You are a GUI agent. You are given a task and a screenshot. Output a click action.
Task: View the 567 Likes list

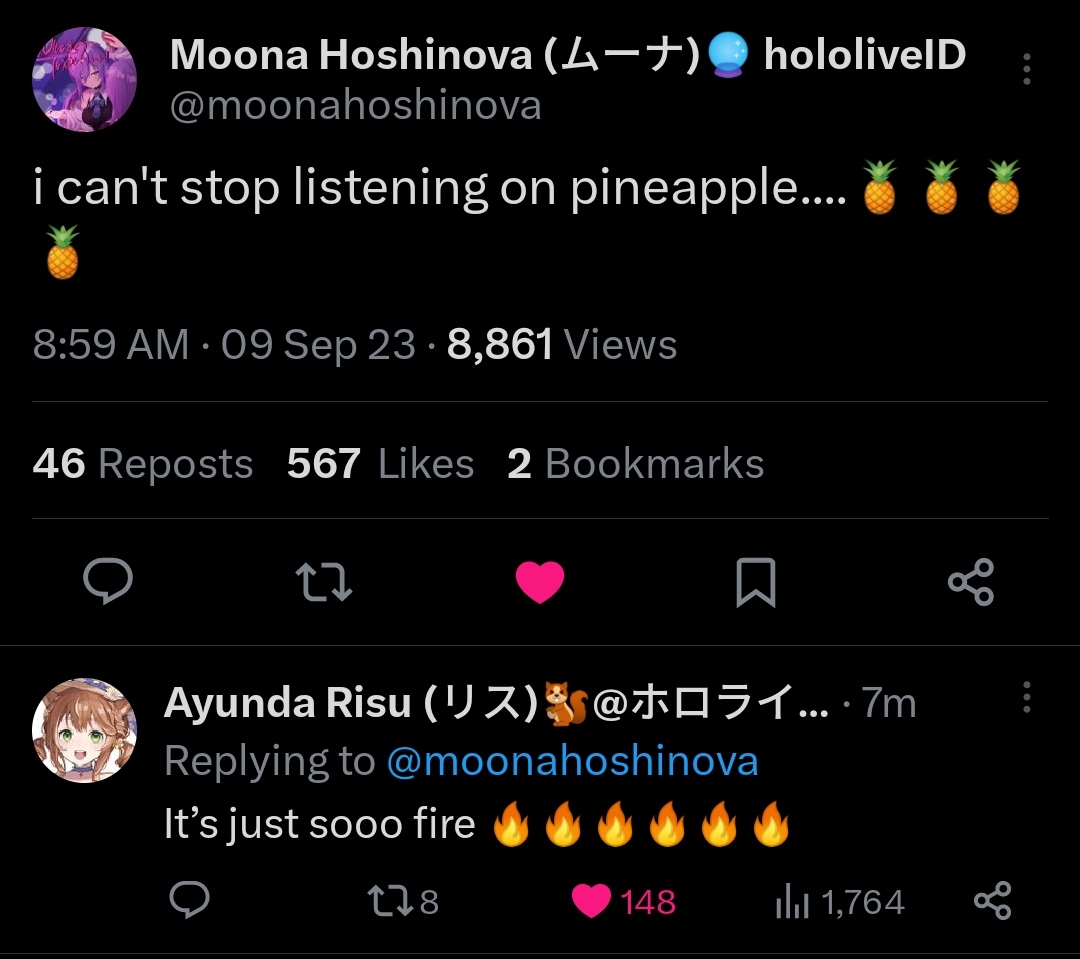click(380, 464)
